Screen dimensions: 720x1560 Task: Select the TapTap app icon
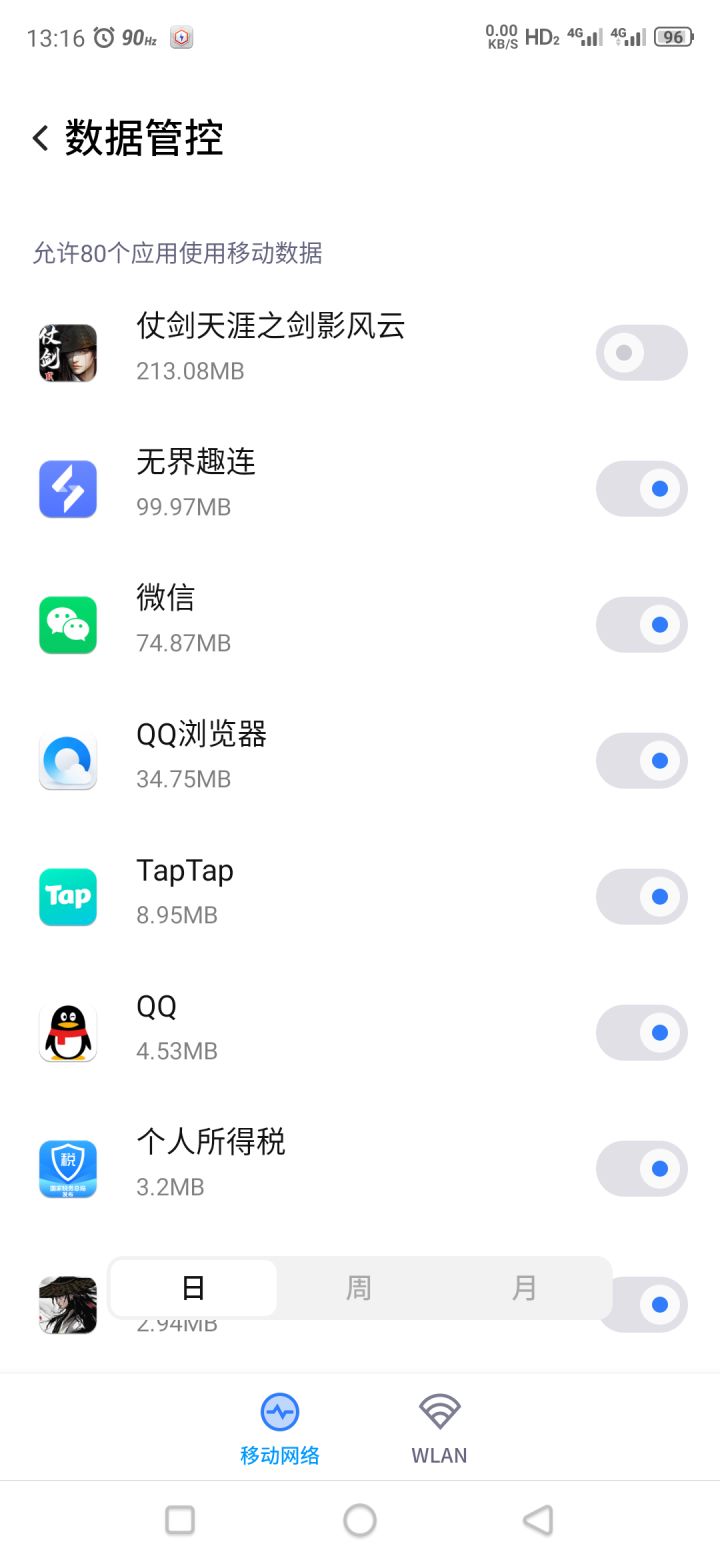[67, 897]
